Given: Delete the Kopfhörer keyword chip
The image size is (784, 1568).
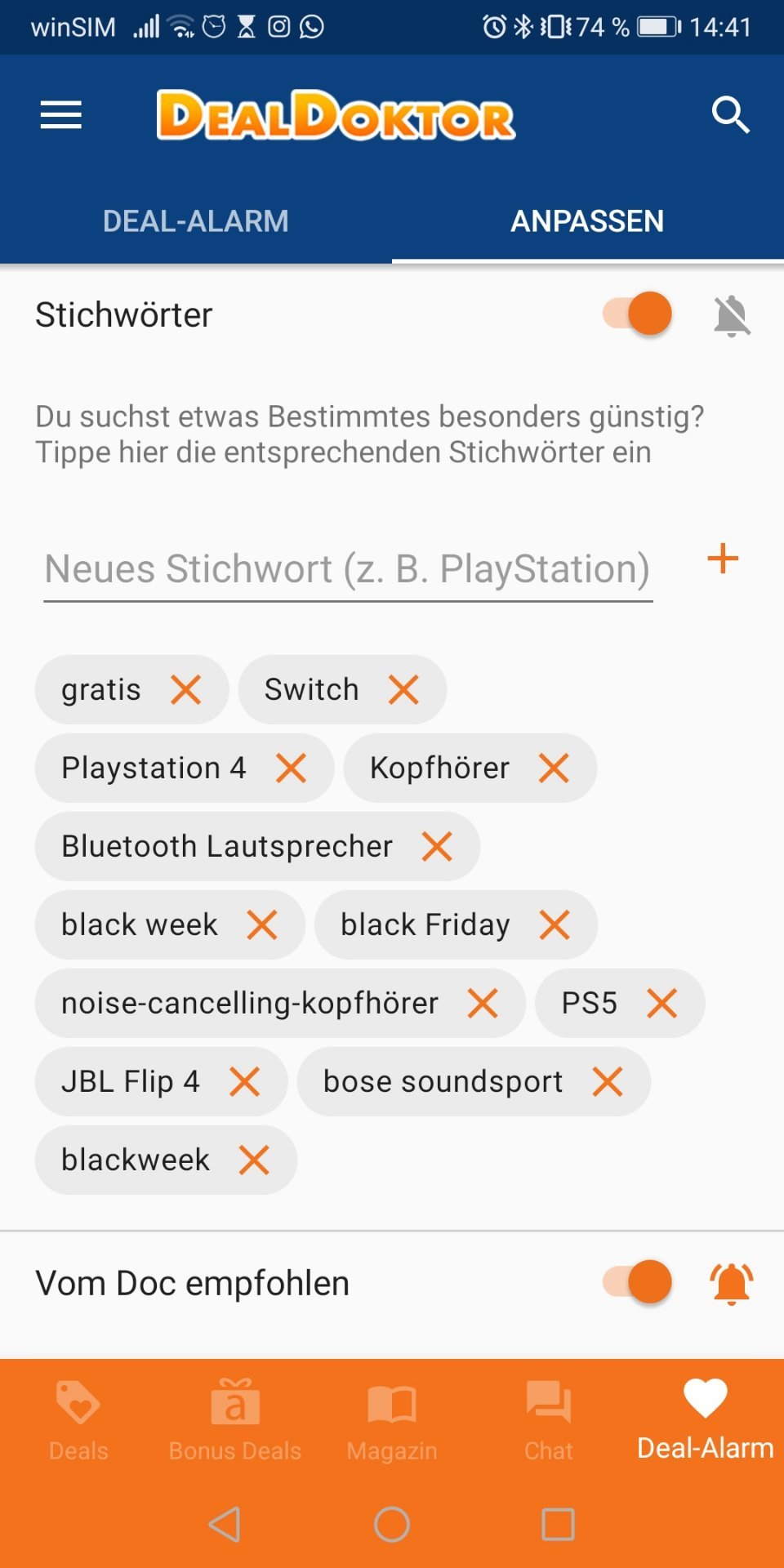Looking at the screenshot, I should coord(554,768).
